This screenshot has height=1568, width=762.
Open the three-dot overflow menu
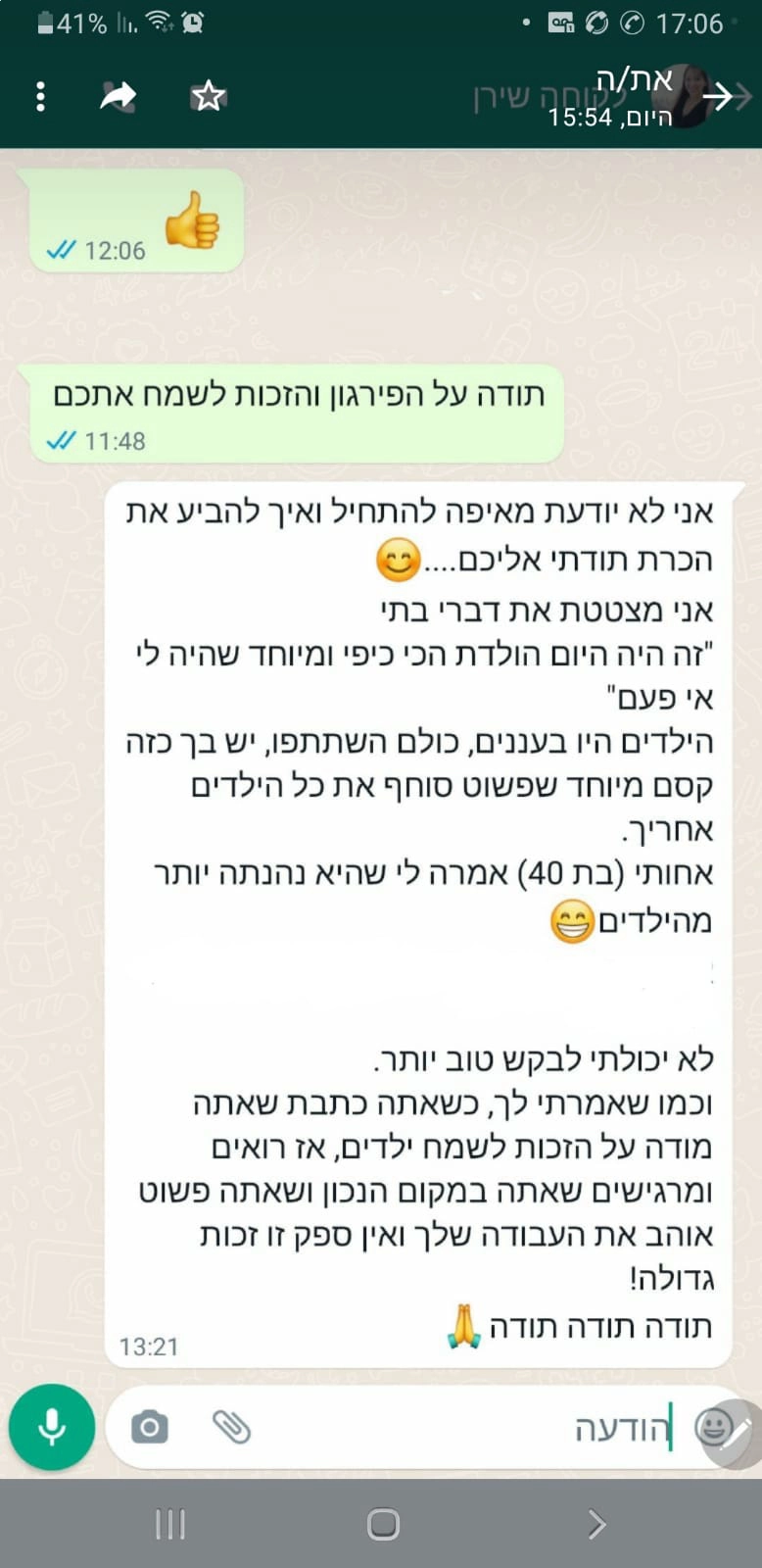[39, 96]
